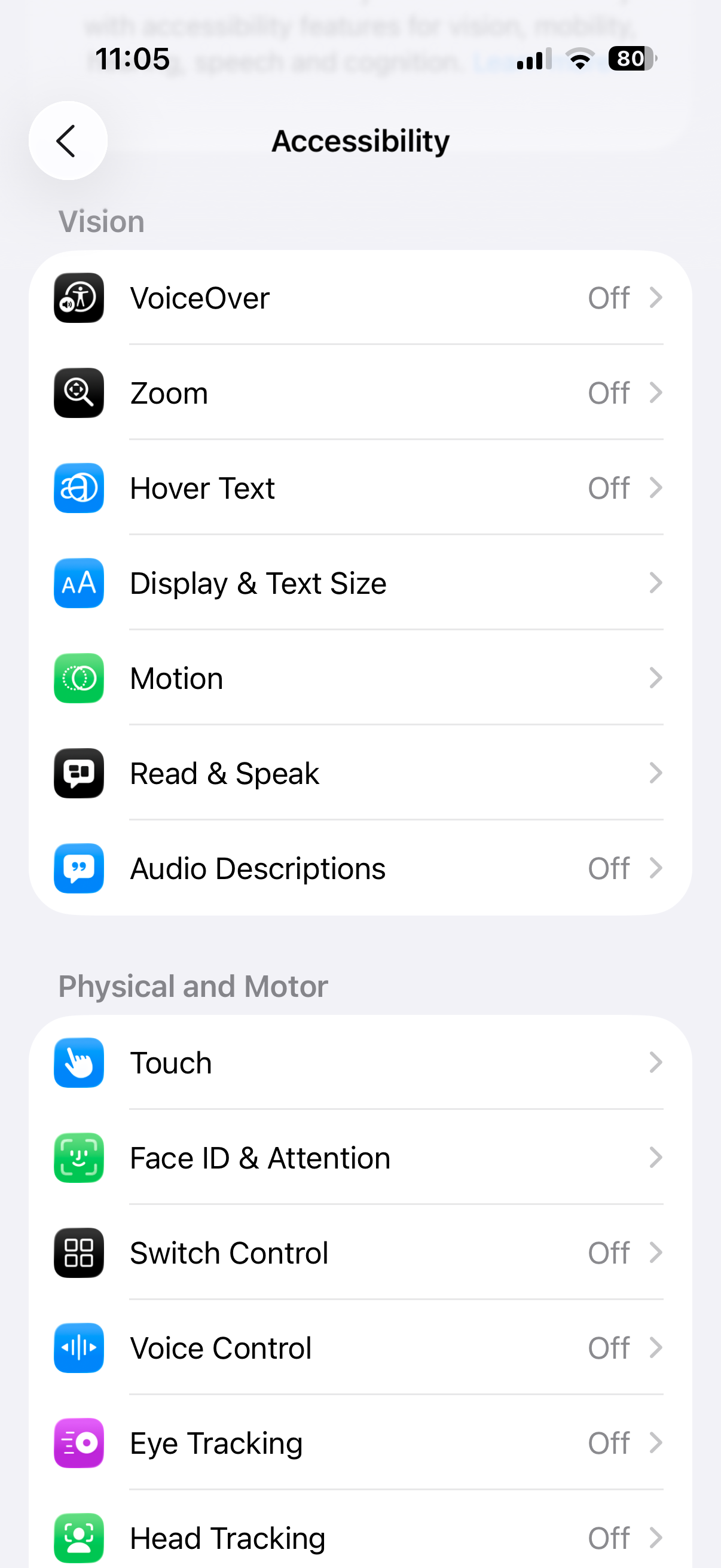This screenshot has width=721, height=1568.
Task: Open Switch Control settings
Action: pos(359,1253)
